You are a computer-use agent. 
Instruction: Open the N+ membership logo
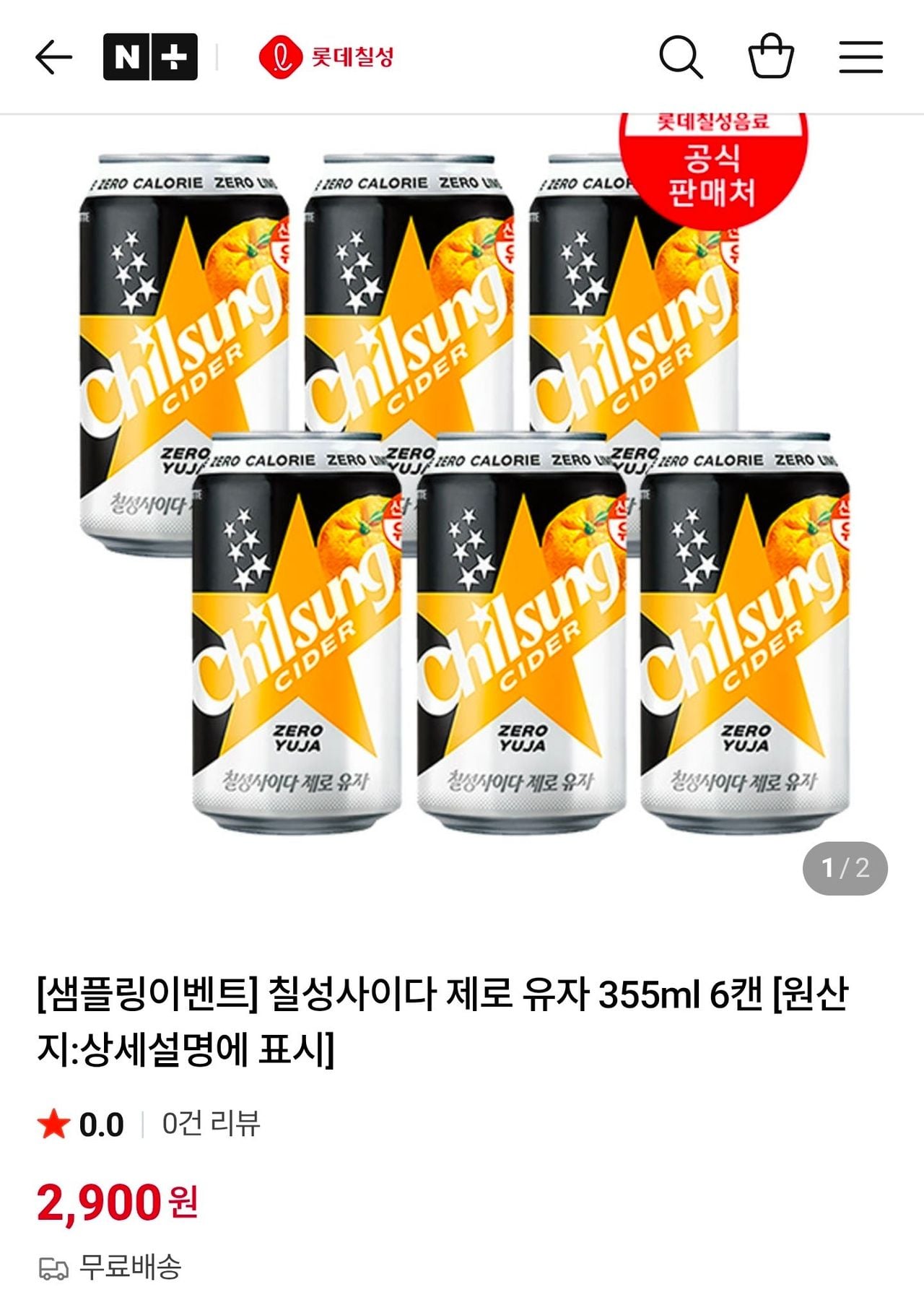pos(150,57)
